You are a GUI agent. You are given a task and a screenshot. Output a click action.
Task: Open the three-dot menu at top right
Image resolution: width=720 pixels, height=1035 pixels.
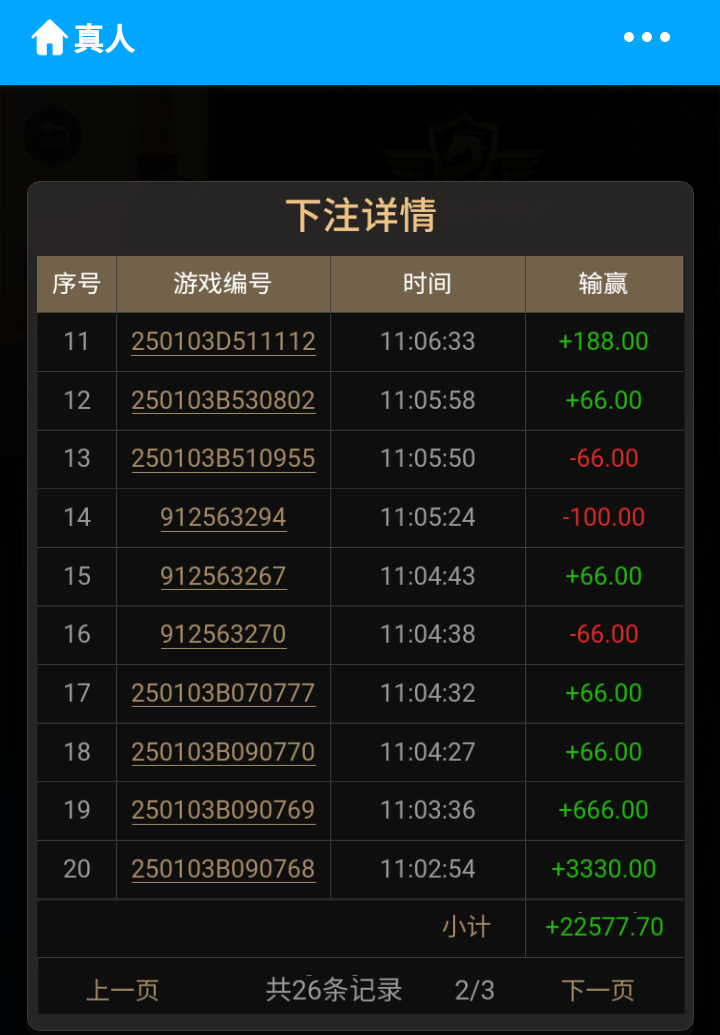[x=646, y=37]
